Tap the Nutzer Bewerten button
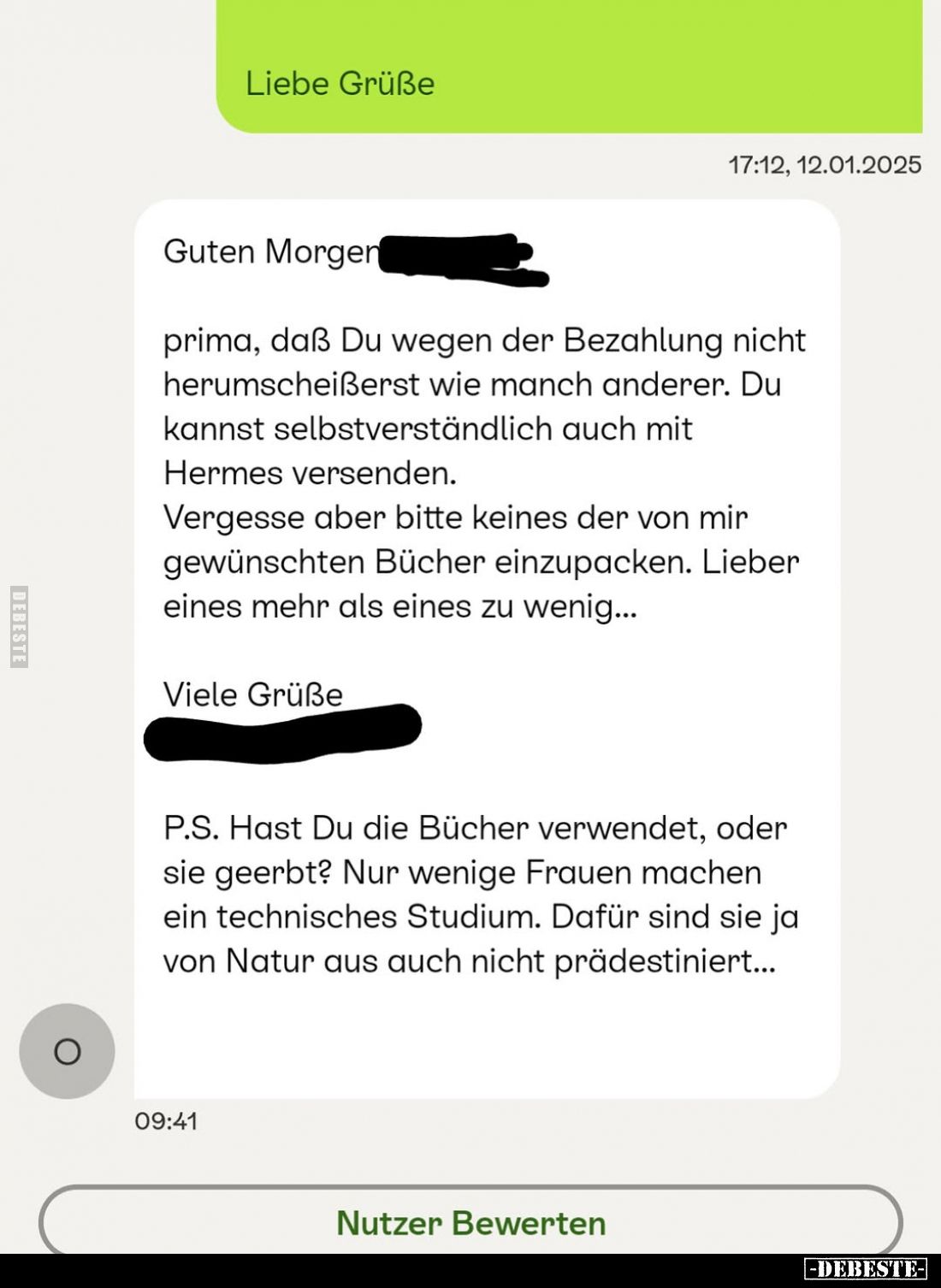Image resolution: width=941 pixels, height=1288 pixels. [x=470, y=1221]
